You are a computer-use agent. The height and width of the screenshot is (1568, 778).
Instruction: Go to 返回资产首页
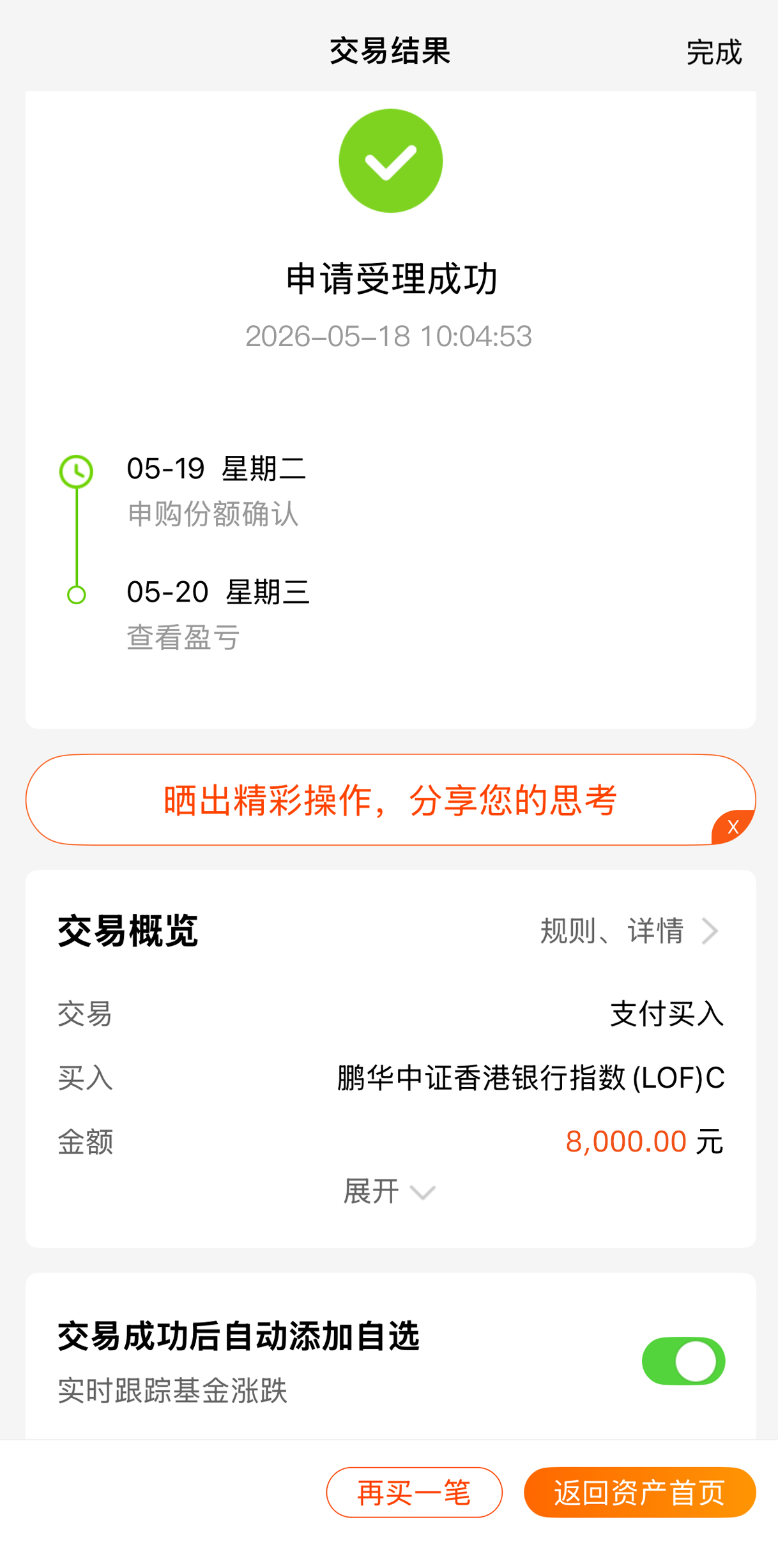pyautogui.click(x=639, y=1492)
